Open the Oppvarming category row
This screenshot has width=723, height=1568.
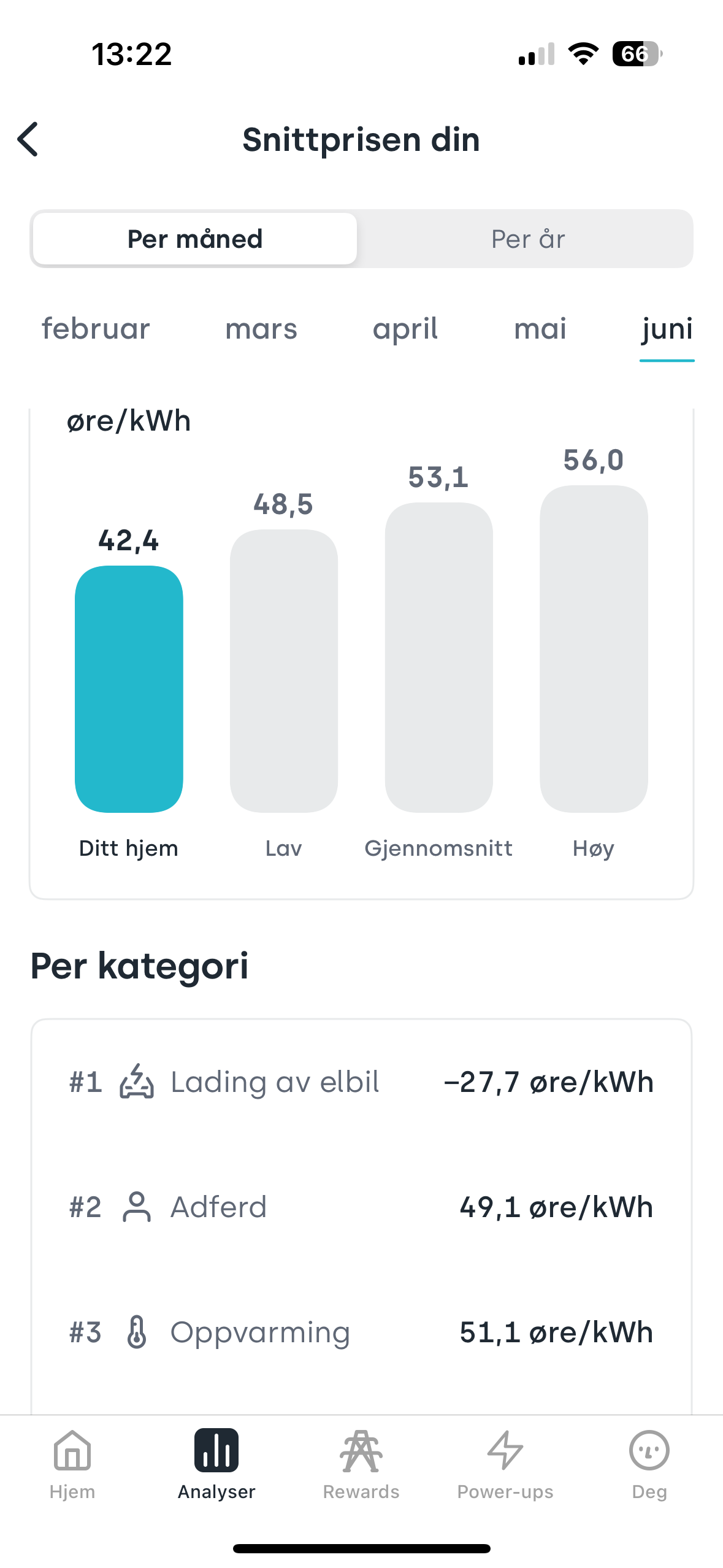(x=361, y=1332)
